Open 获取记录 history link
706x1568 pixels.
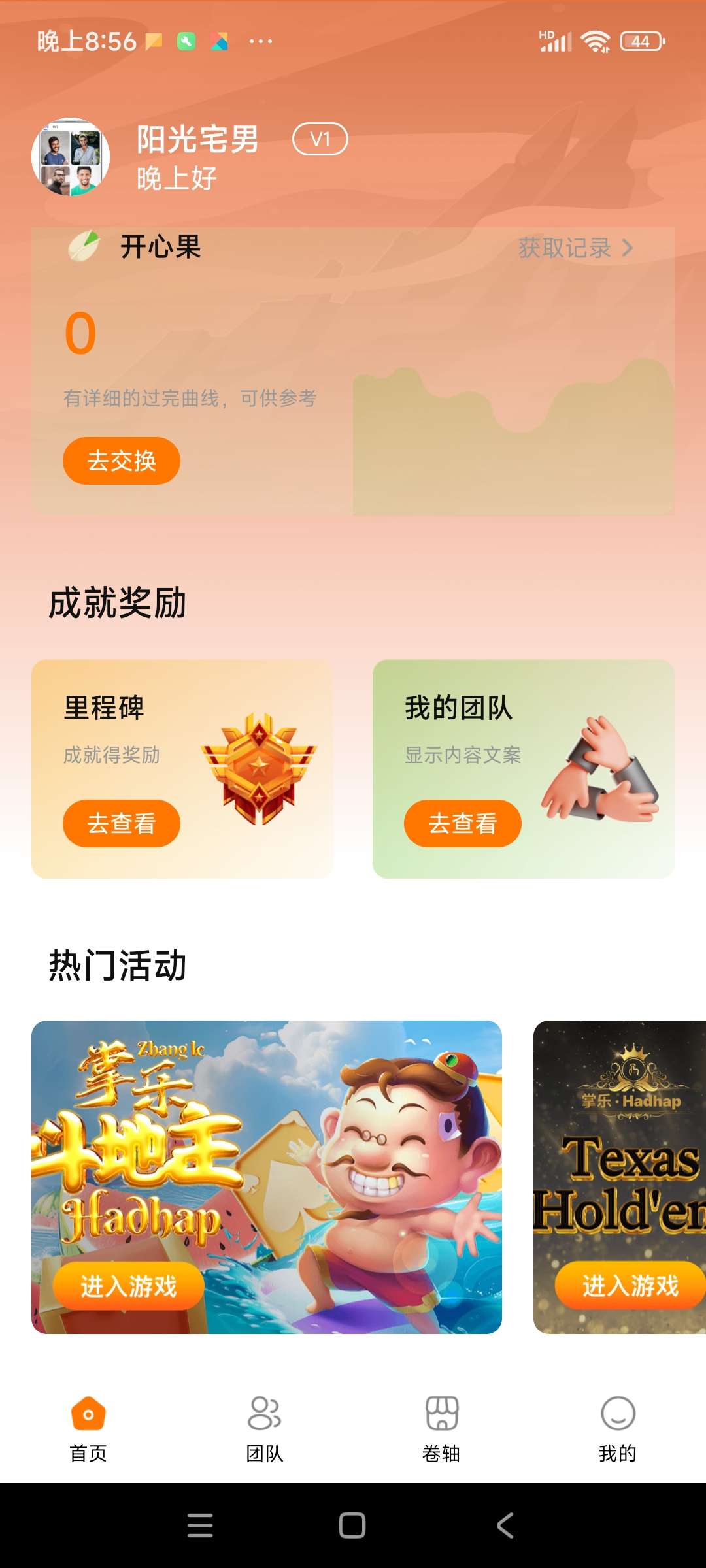click(x=575, y=248)
